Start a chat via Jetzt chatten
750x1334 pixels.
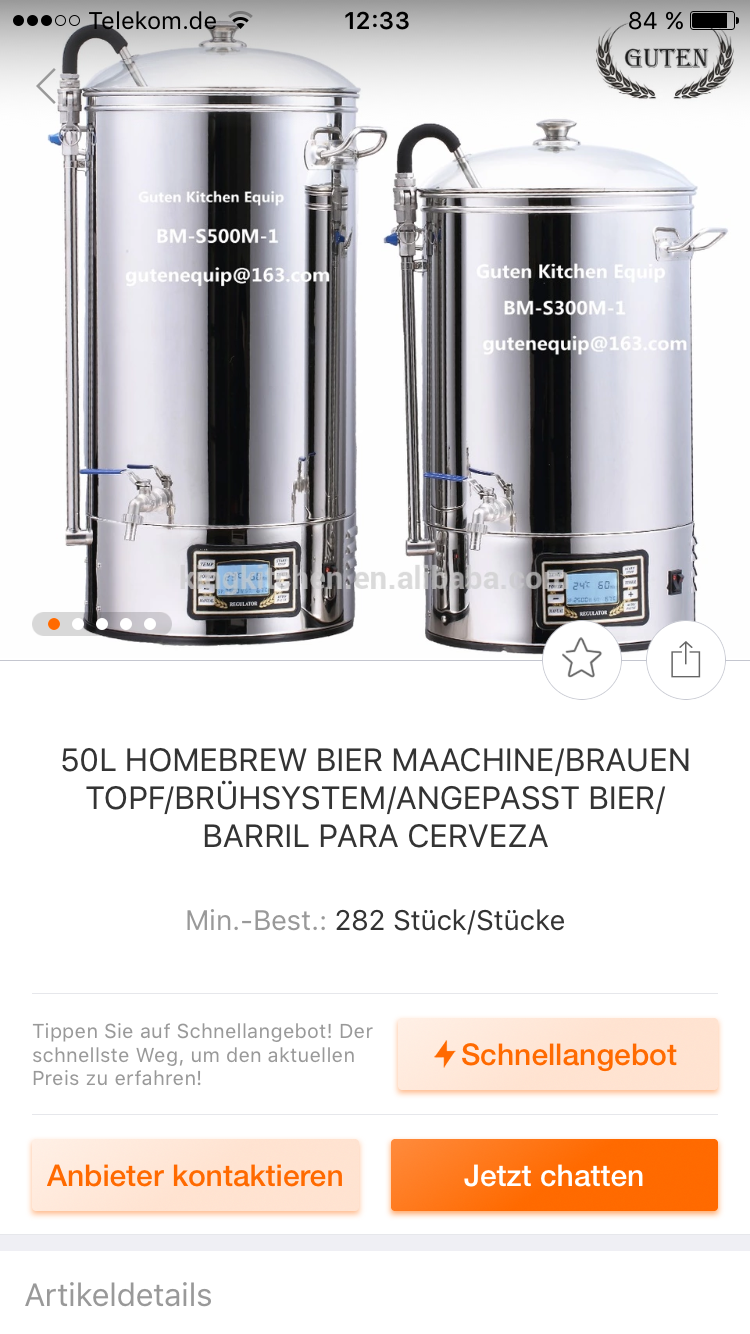[x=554, y=1175]
